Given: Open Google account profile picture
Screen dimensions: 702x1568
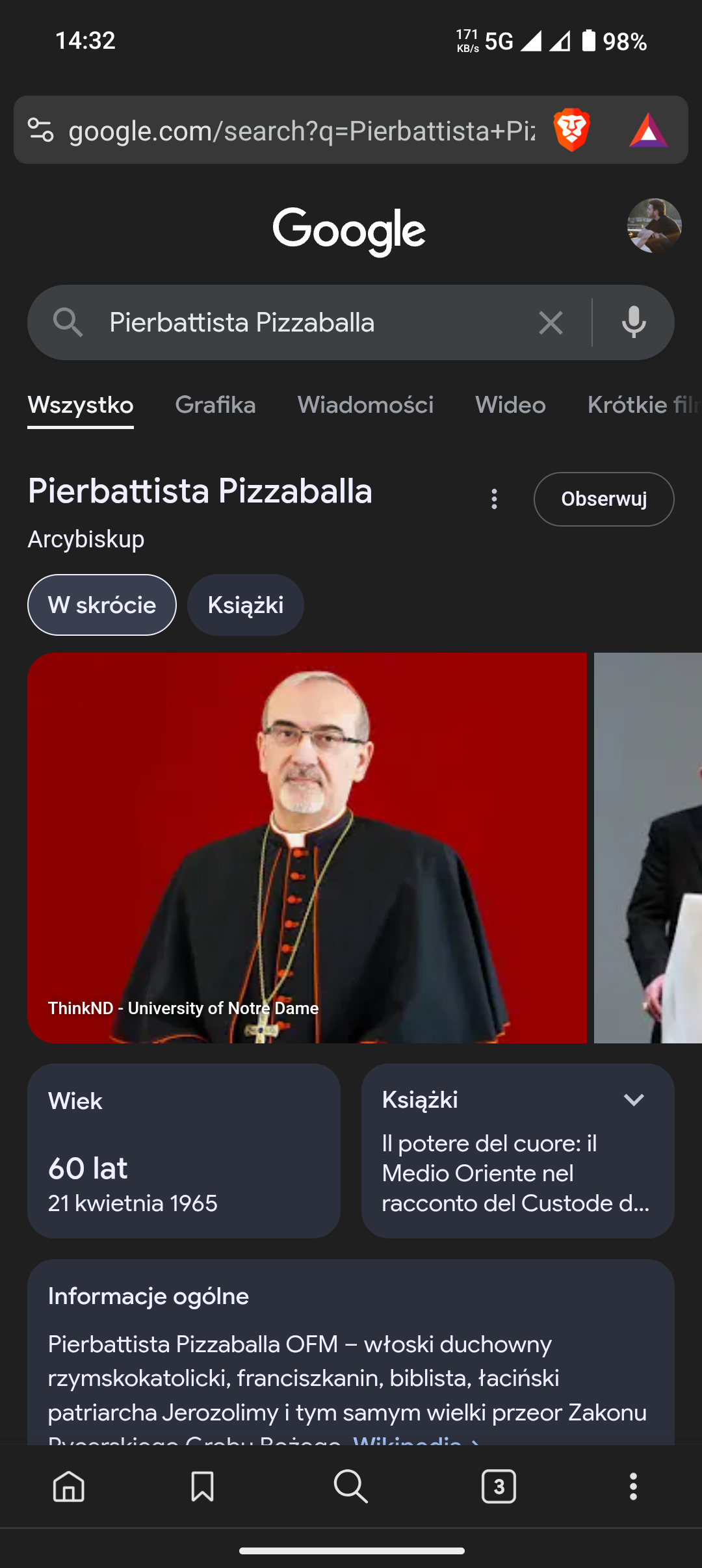Looking at the screenshot, I should [x=654, y=226].
